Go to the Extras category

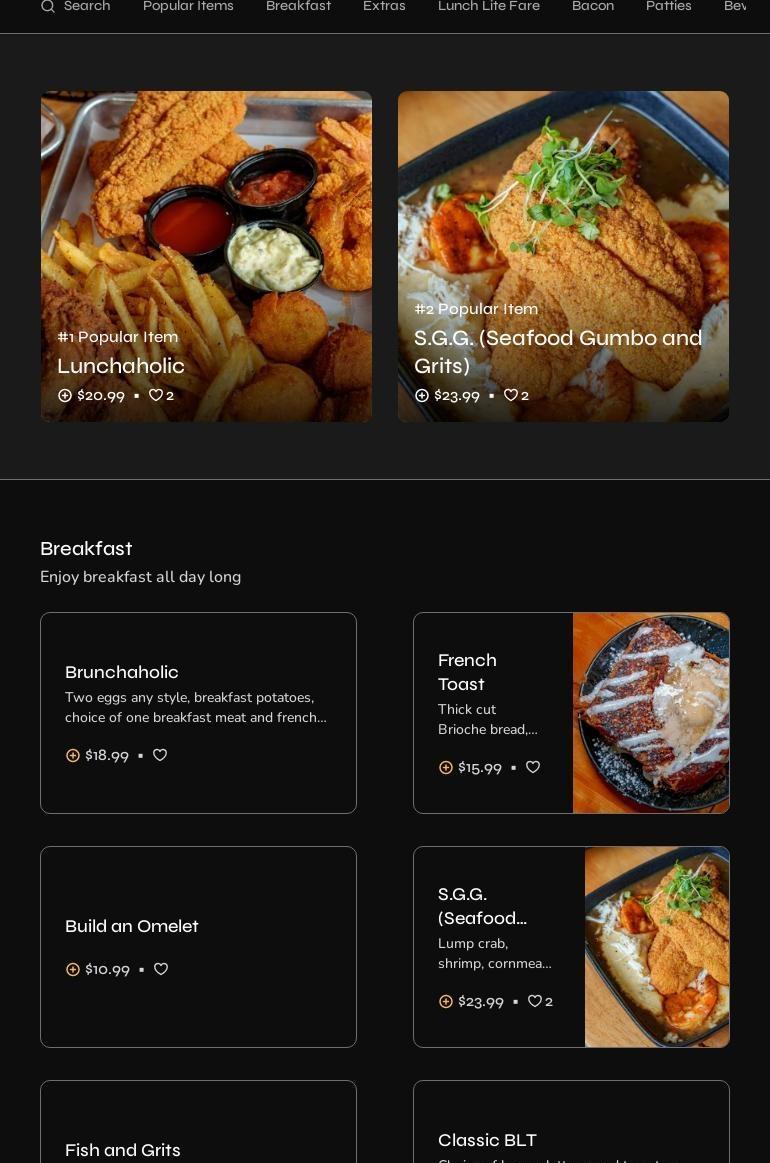(x=384, y=7)
